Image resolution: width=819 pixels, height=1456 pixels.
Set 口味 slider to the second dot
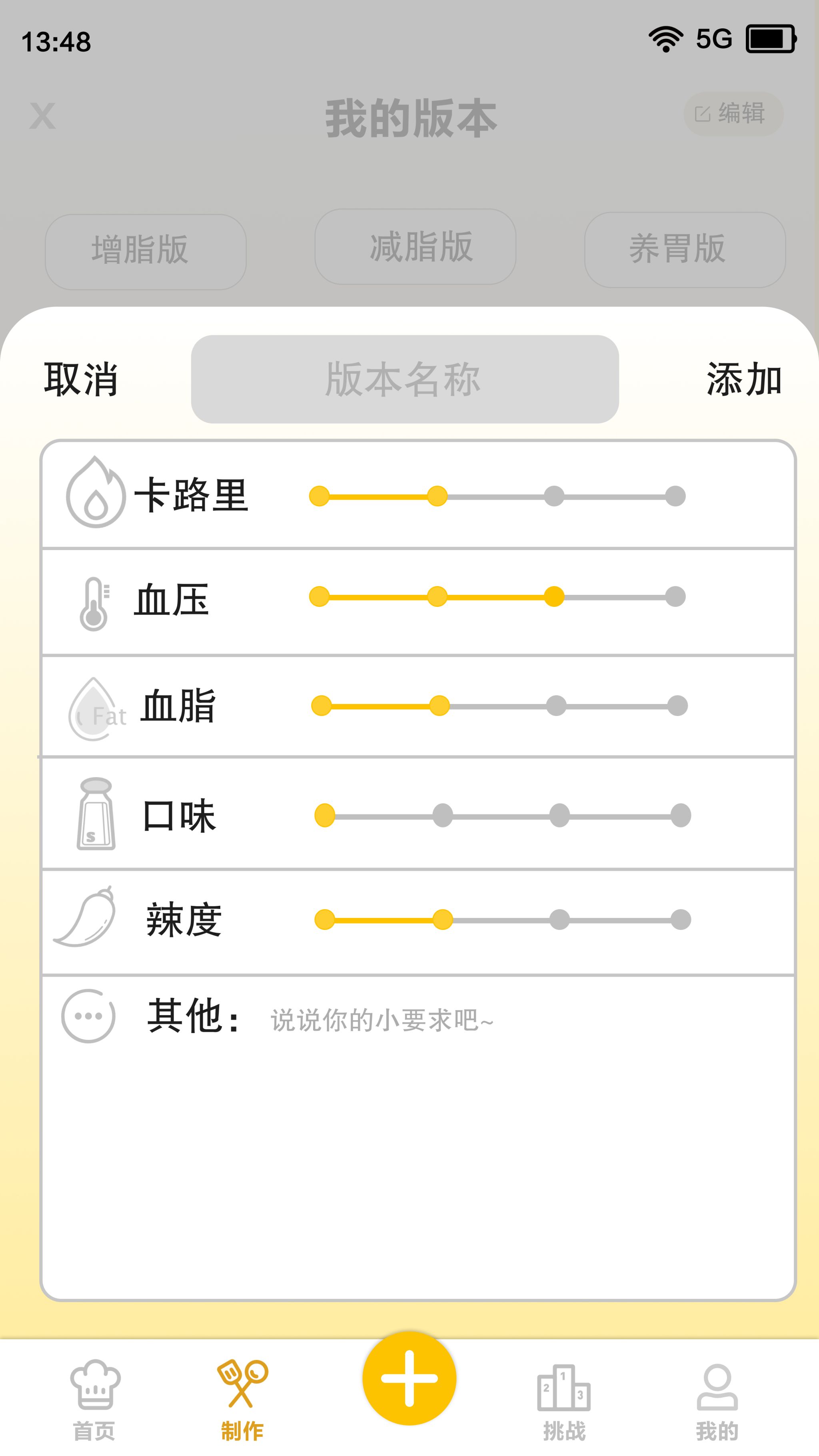point(443,816)
